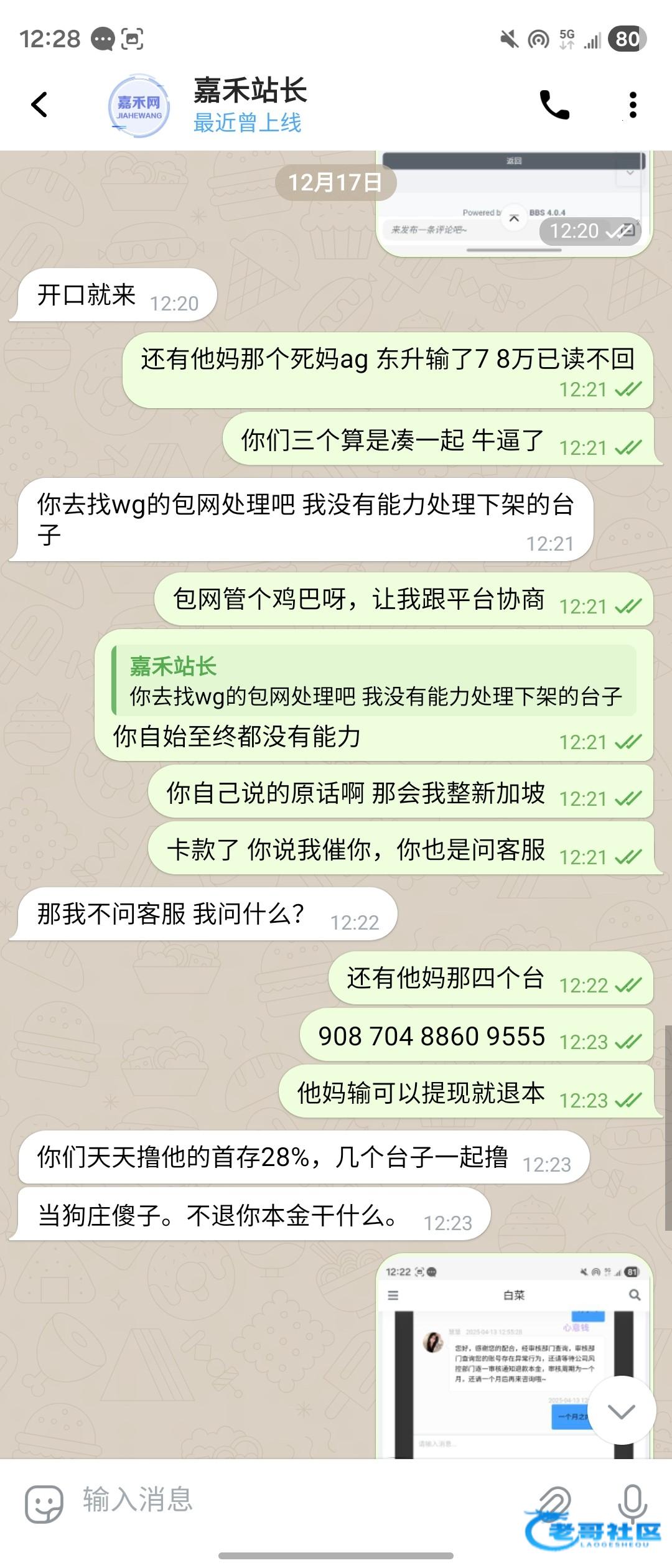Viewport: 672px width, 1568px height.
Task: Open the 嘉禾站长 profile header
Action: (x=249, y=105)
